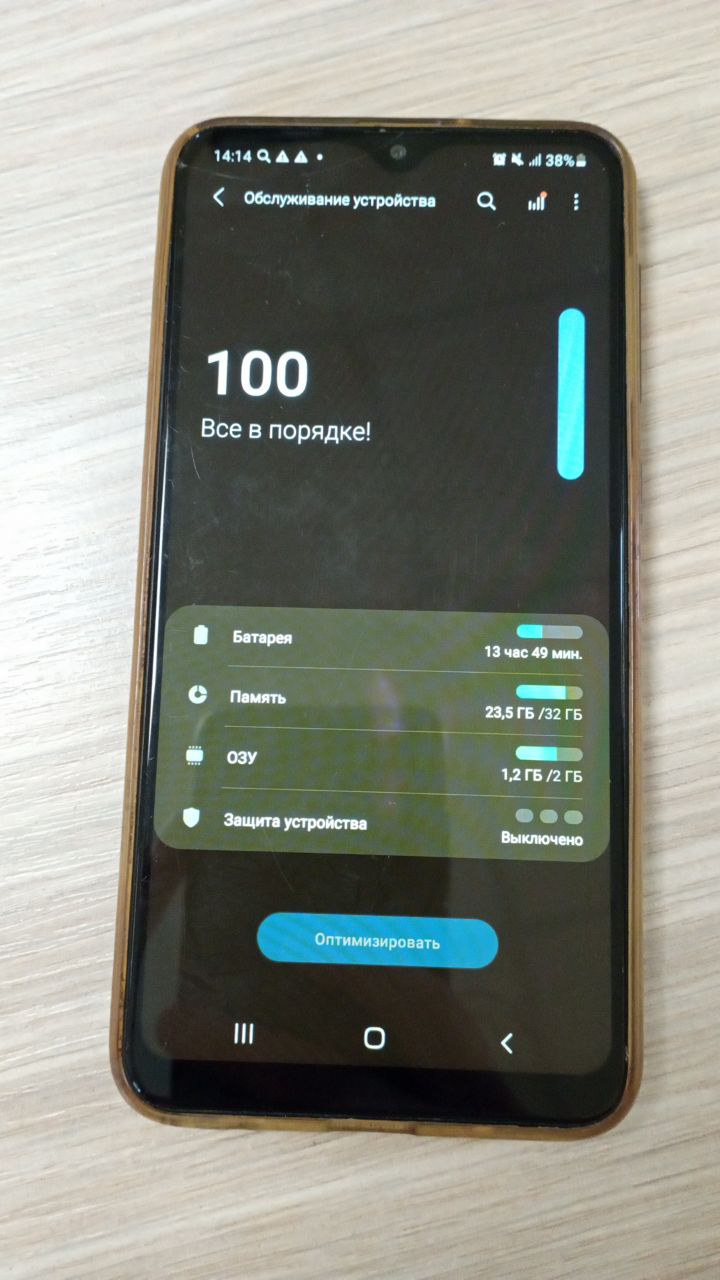Open the Память storage row
Screen dimensions: 720x1280
390,700
